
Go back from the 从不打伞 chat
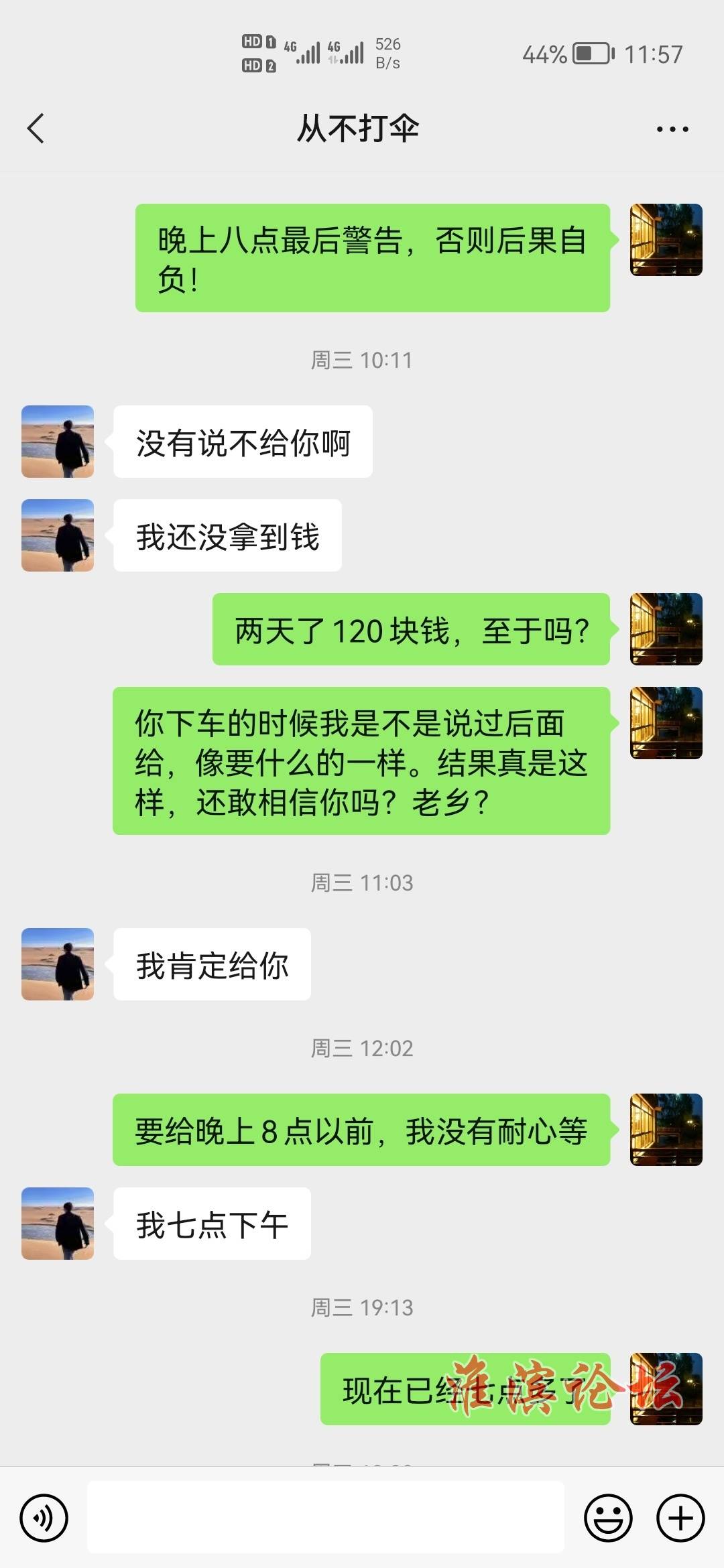pyautogui.click(x=36, y=129)
